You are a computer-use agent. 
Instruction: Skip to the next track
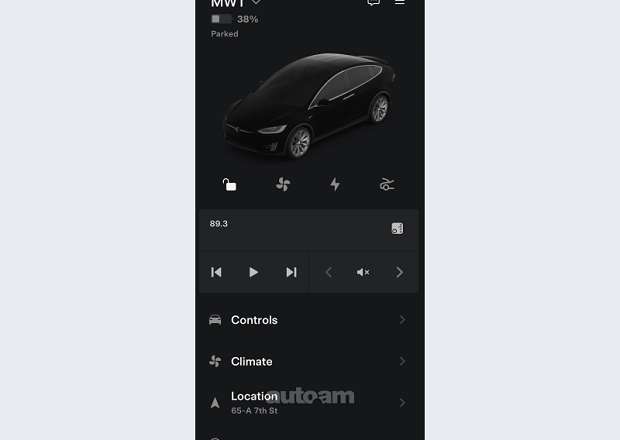point(291,272)
